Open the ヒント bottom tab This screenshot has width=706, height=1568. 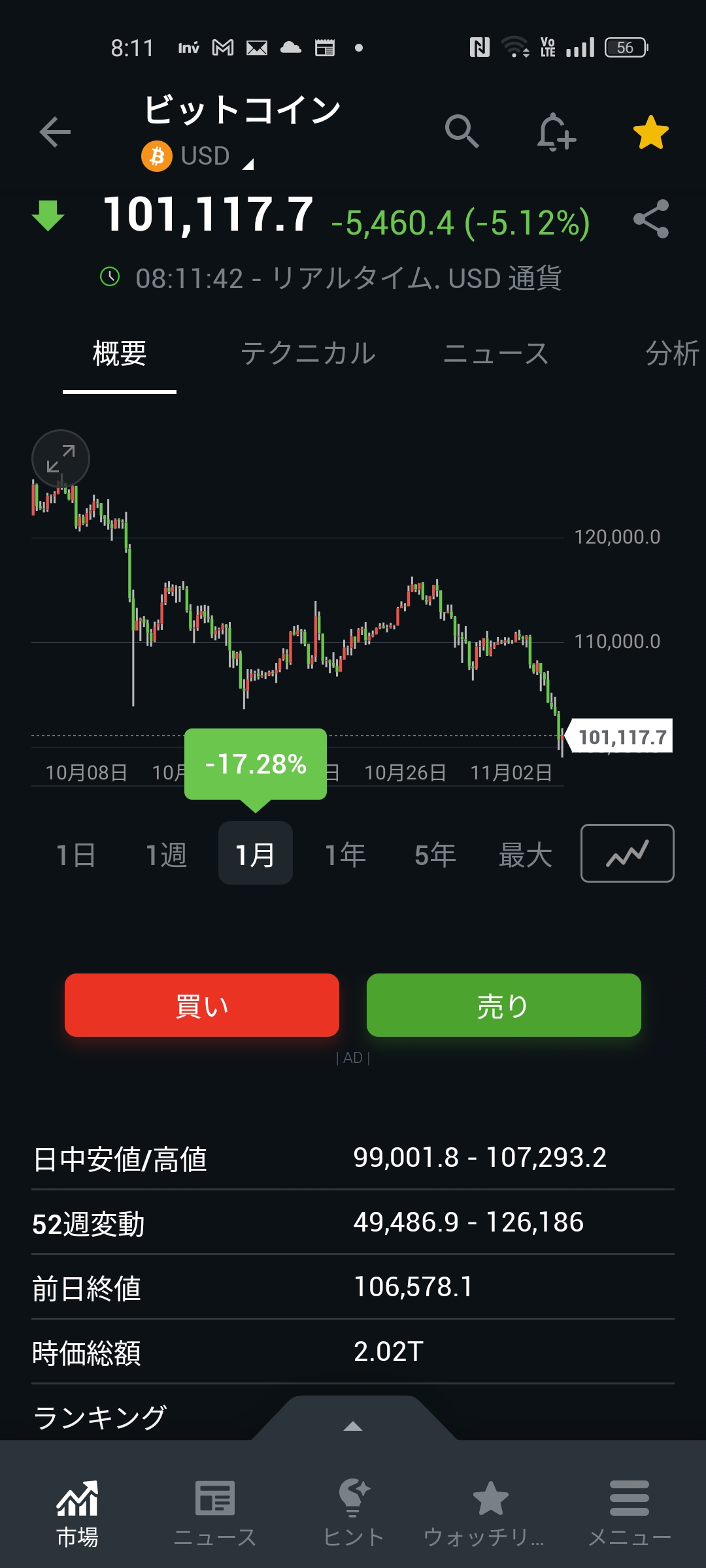click(x=353, y=1512)
